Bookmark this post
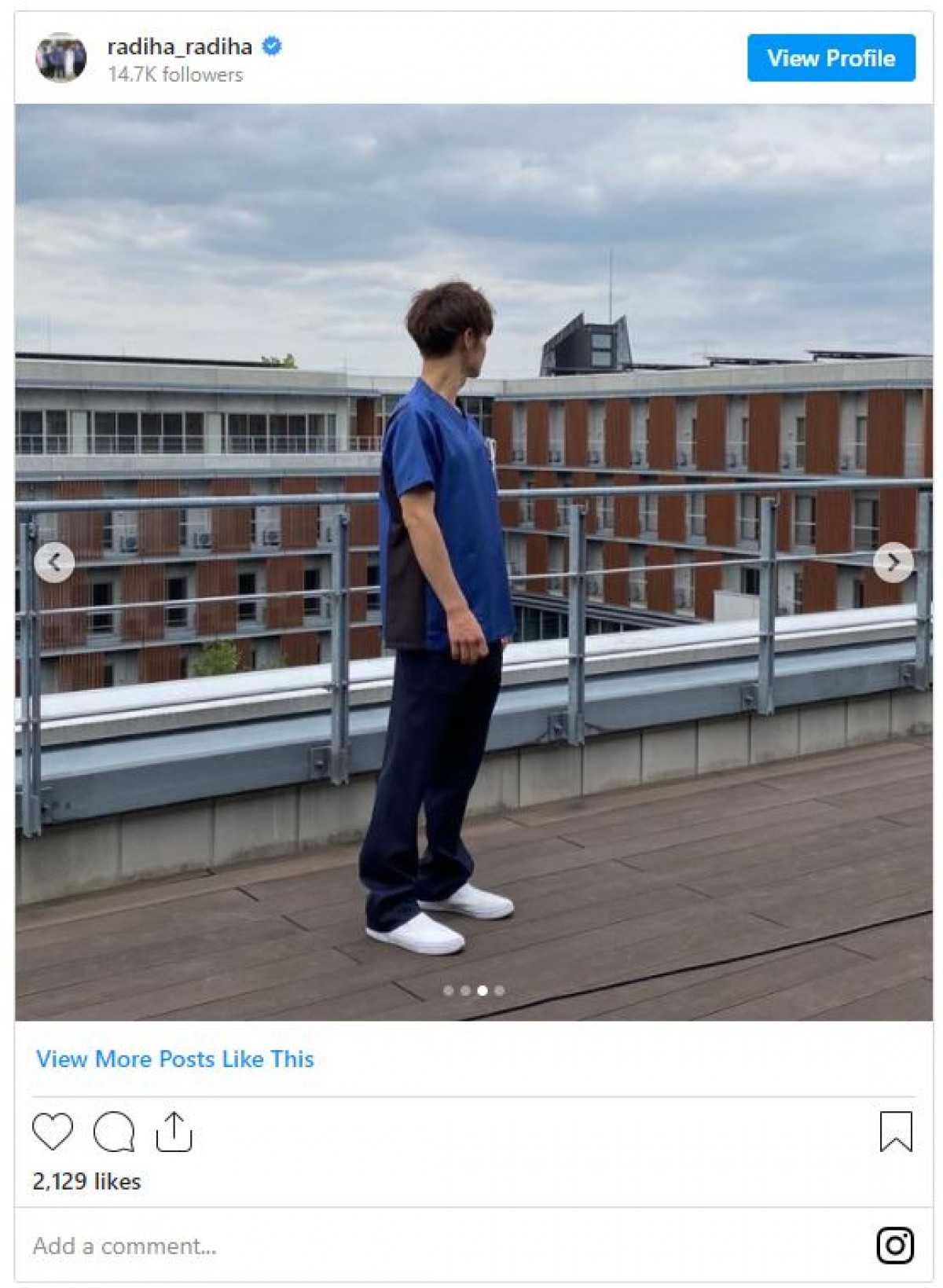 pyautogui.click(x=895, y=1132)
